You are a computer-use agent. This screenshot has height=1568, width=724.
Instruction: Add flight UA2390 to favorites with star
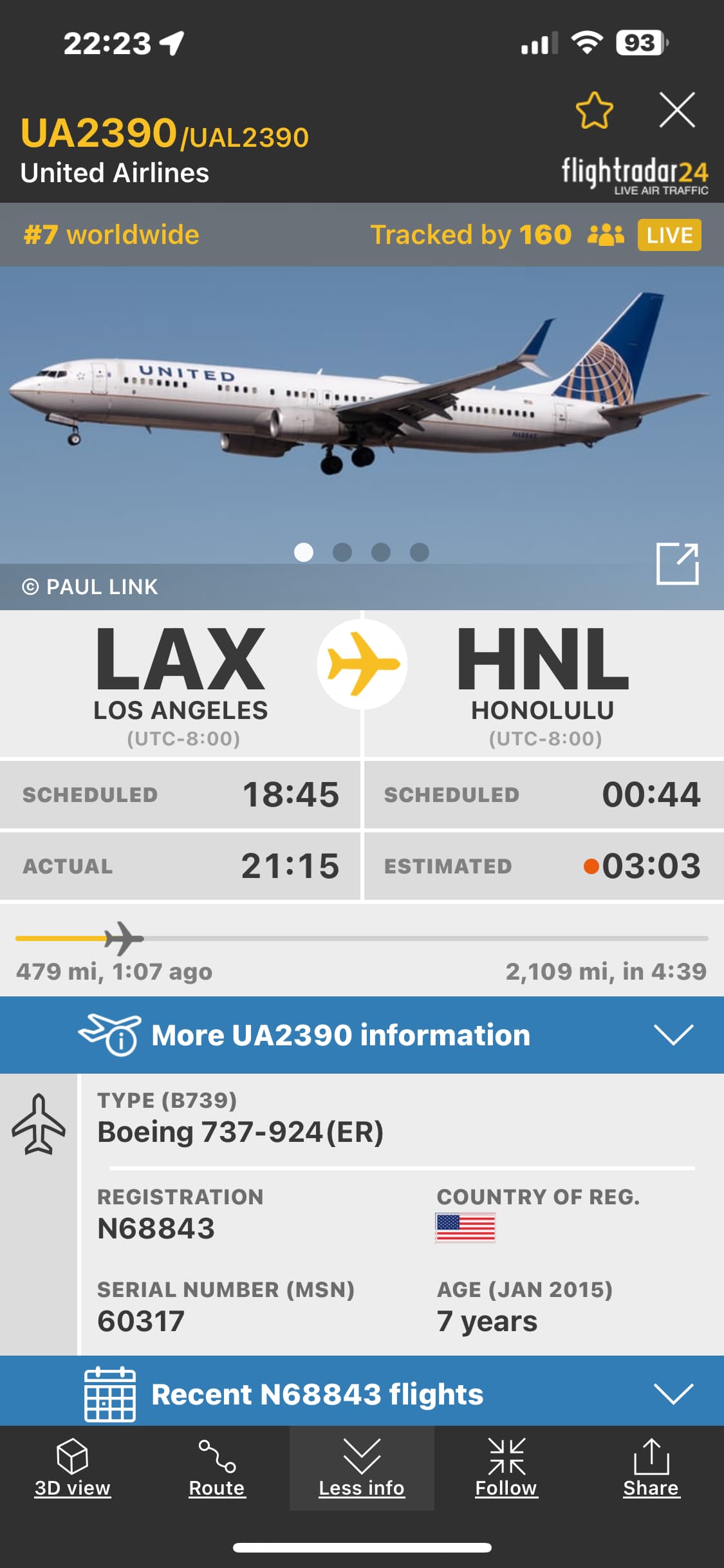[593, 111]
